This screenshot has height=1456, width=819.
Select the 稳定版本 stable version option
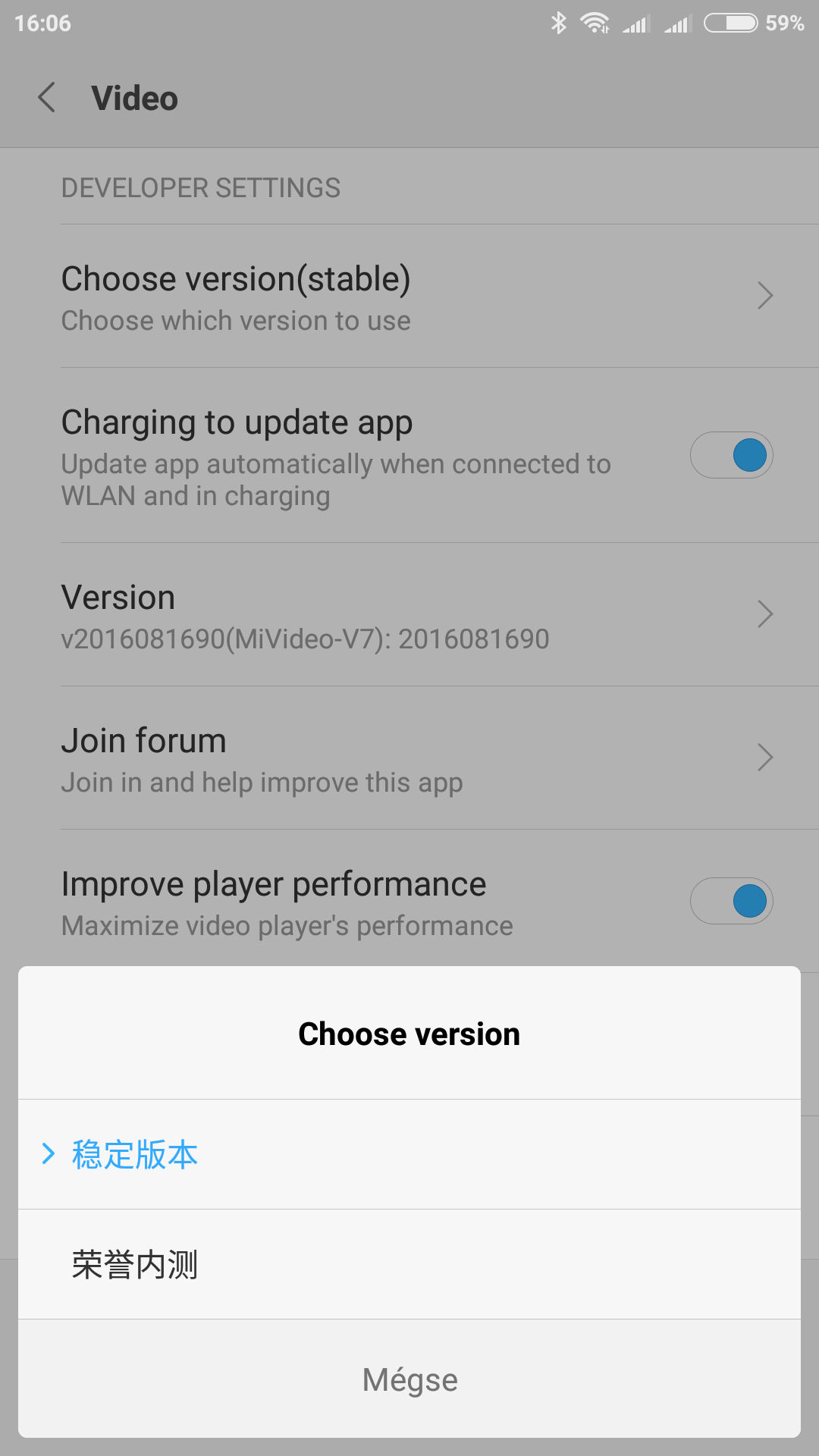point(409,1154)
